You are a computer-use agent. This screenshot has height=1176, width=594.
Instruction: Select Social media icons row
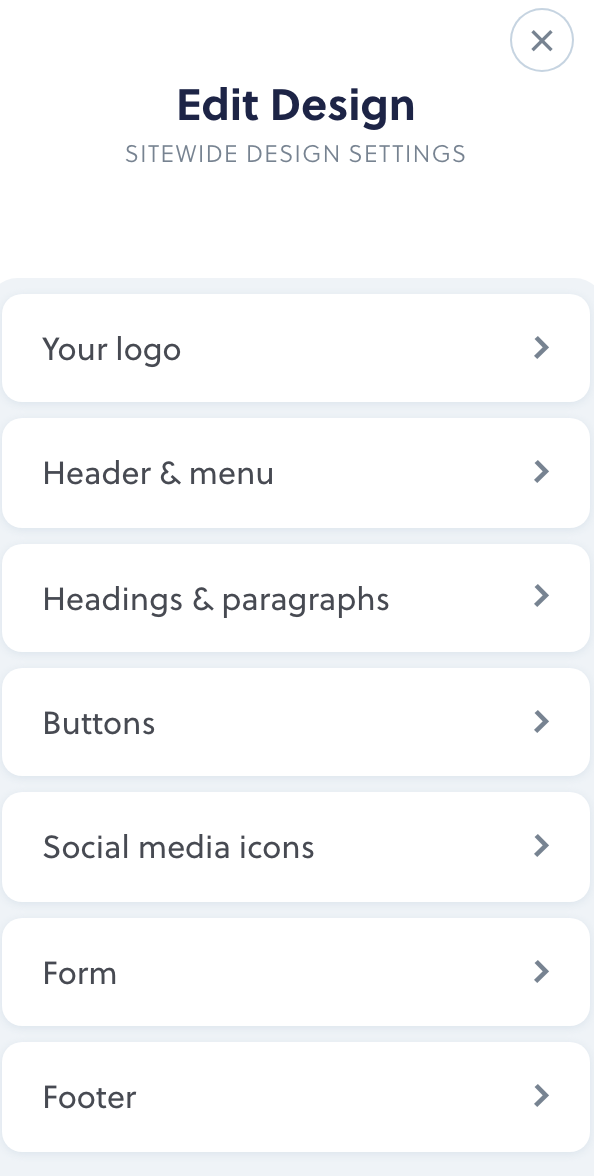(296, 847)
